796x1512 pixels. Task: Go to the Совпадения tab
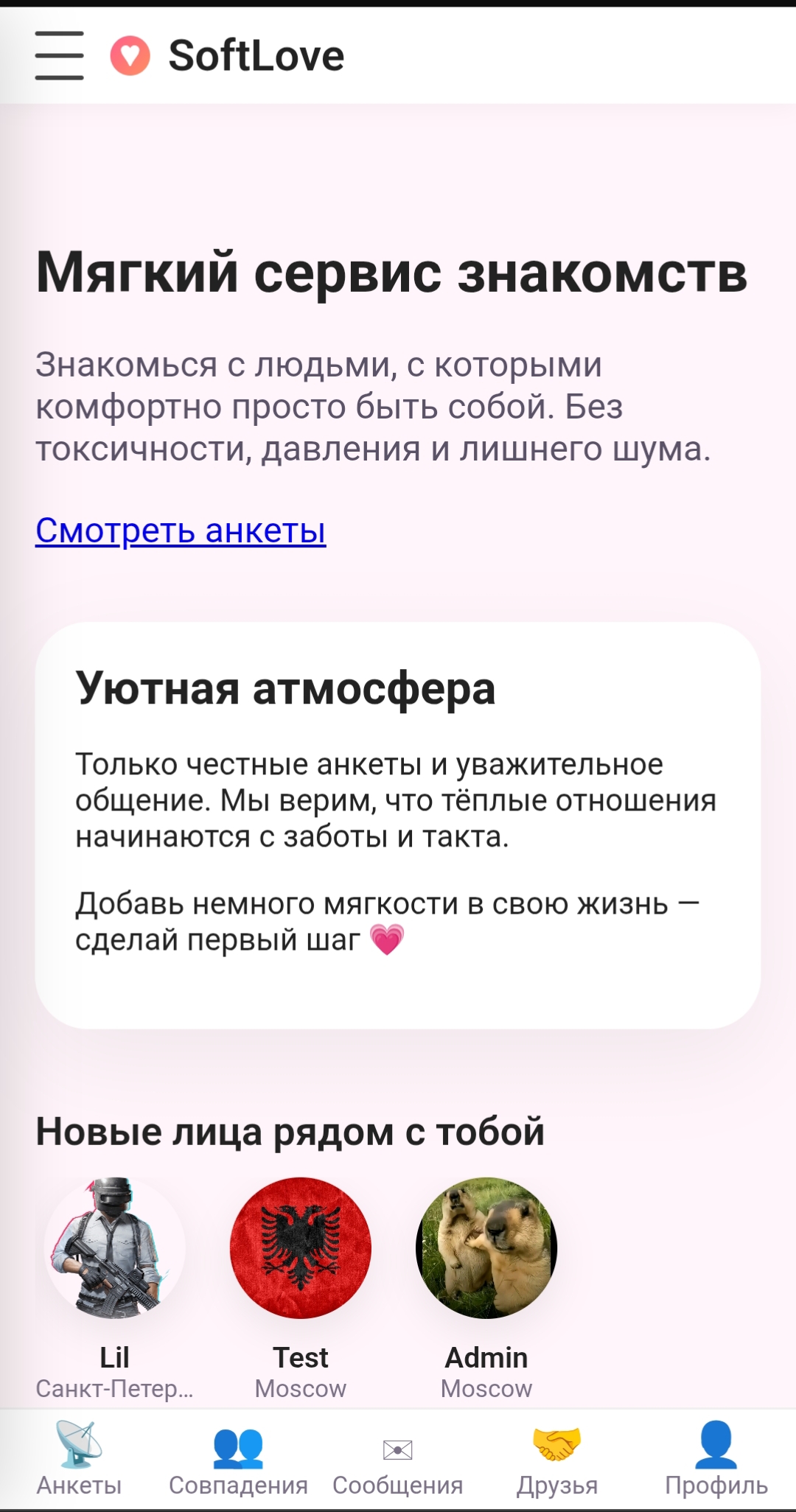pos(238,1460)
